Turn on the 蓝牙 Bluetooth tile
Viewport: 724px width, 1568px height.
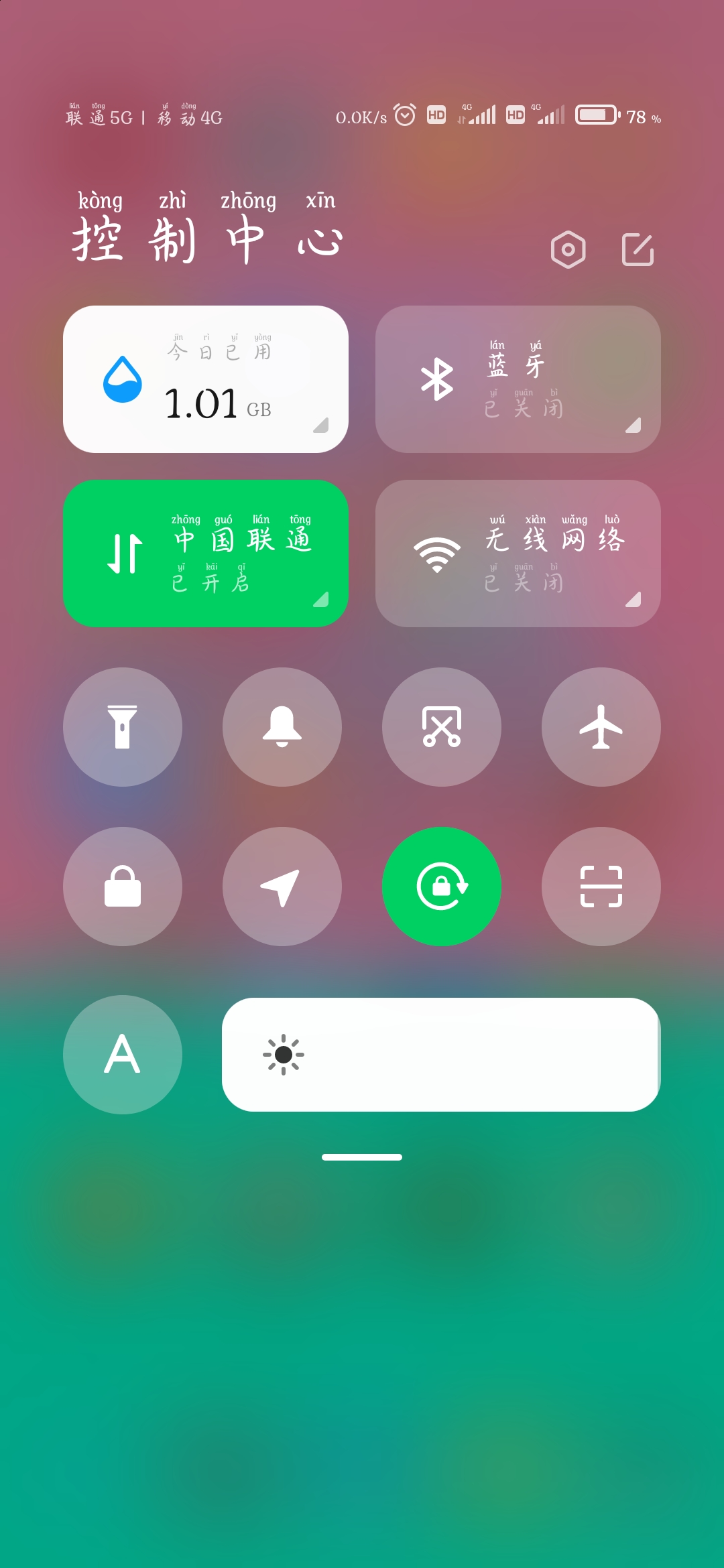click(518, 379)
